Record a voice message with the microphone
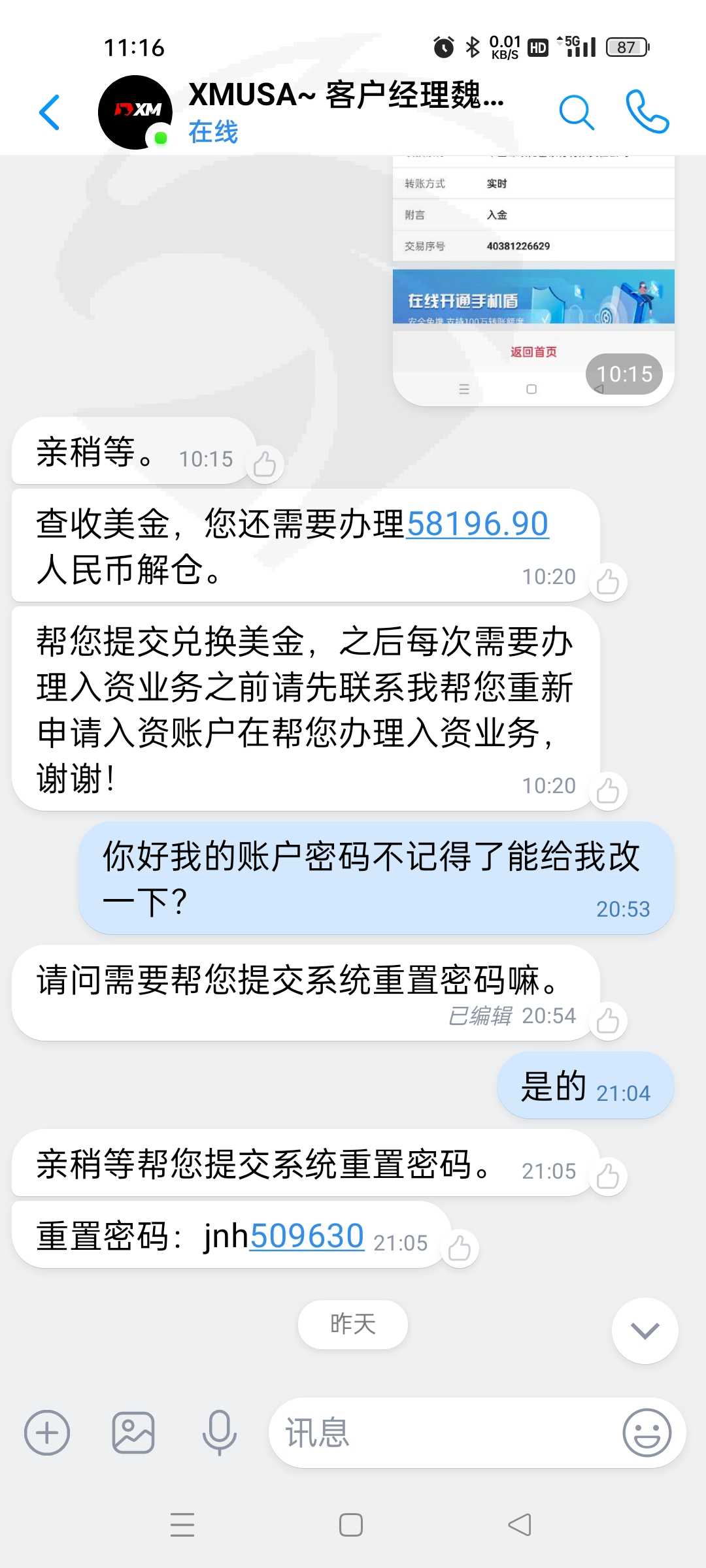This screenshot has width=706, height=1568. 220,1433
